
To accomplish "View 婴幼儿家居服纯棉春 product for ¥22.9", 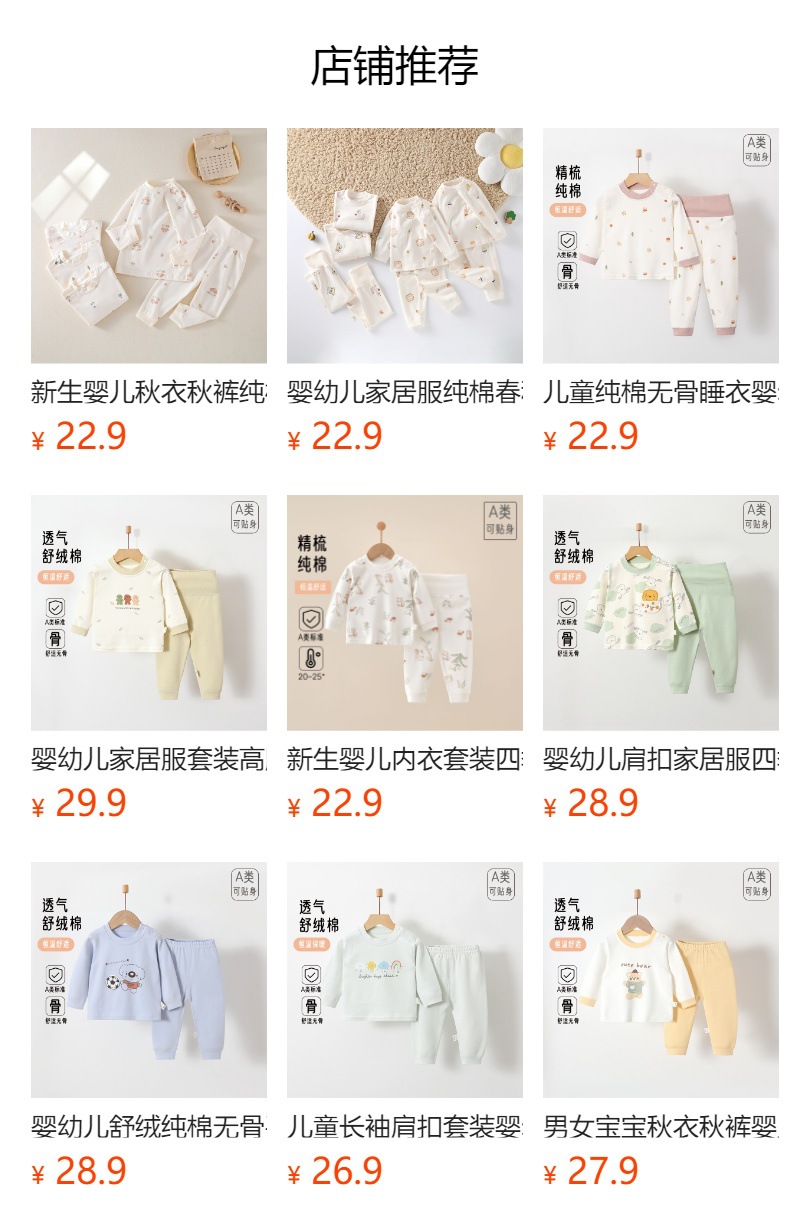I will 404,246.
